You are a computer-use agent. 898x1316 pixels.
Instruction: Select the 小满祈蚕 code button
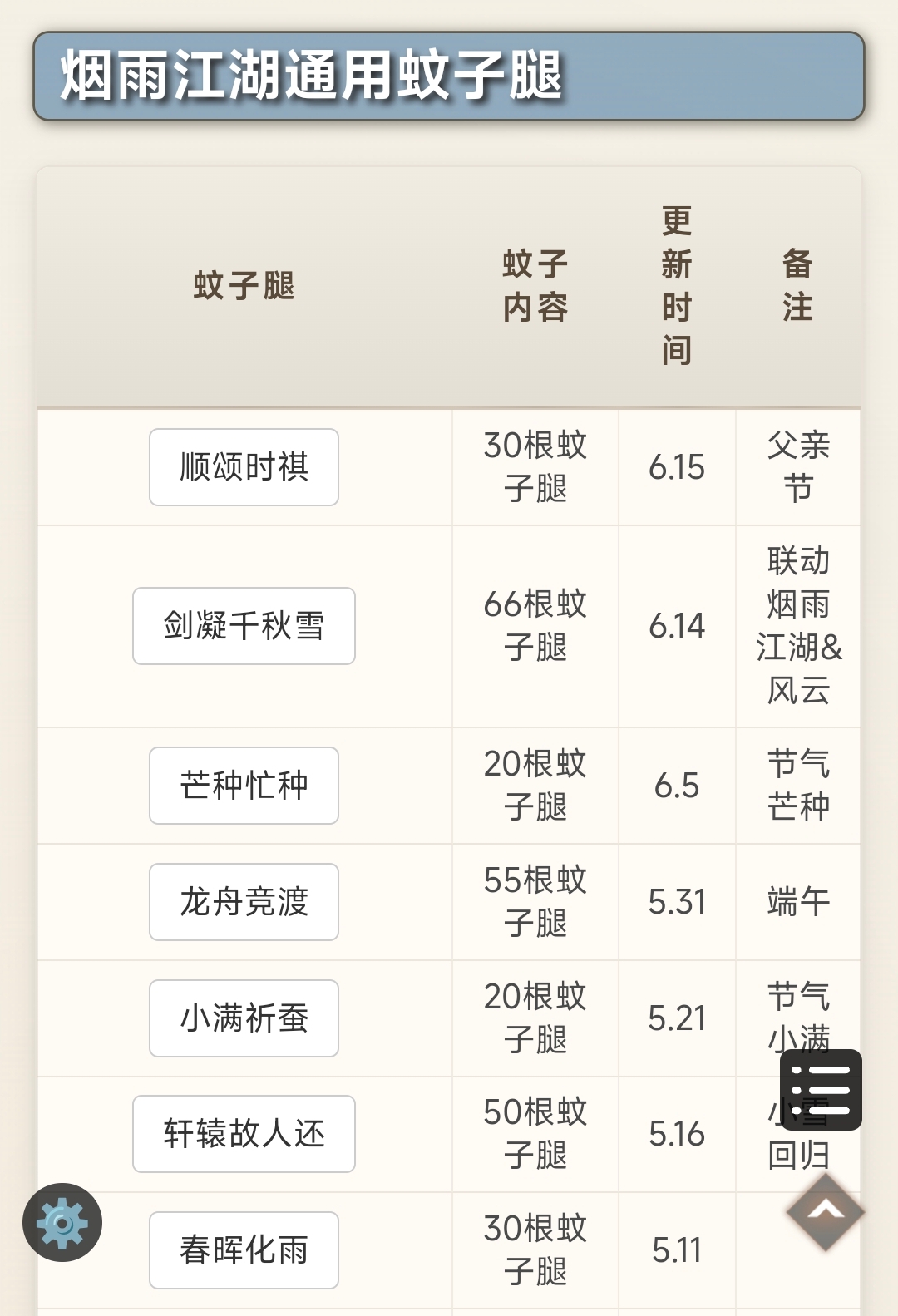click(244, 1018)
